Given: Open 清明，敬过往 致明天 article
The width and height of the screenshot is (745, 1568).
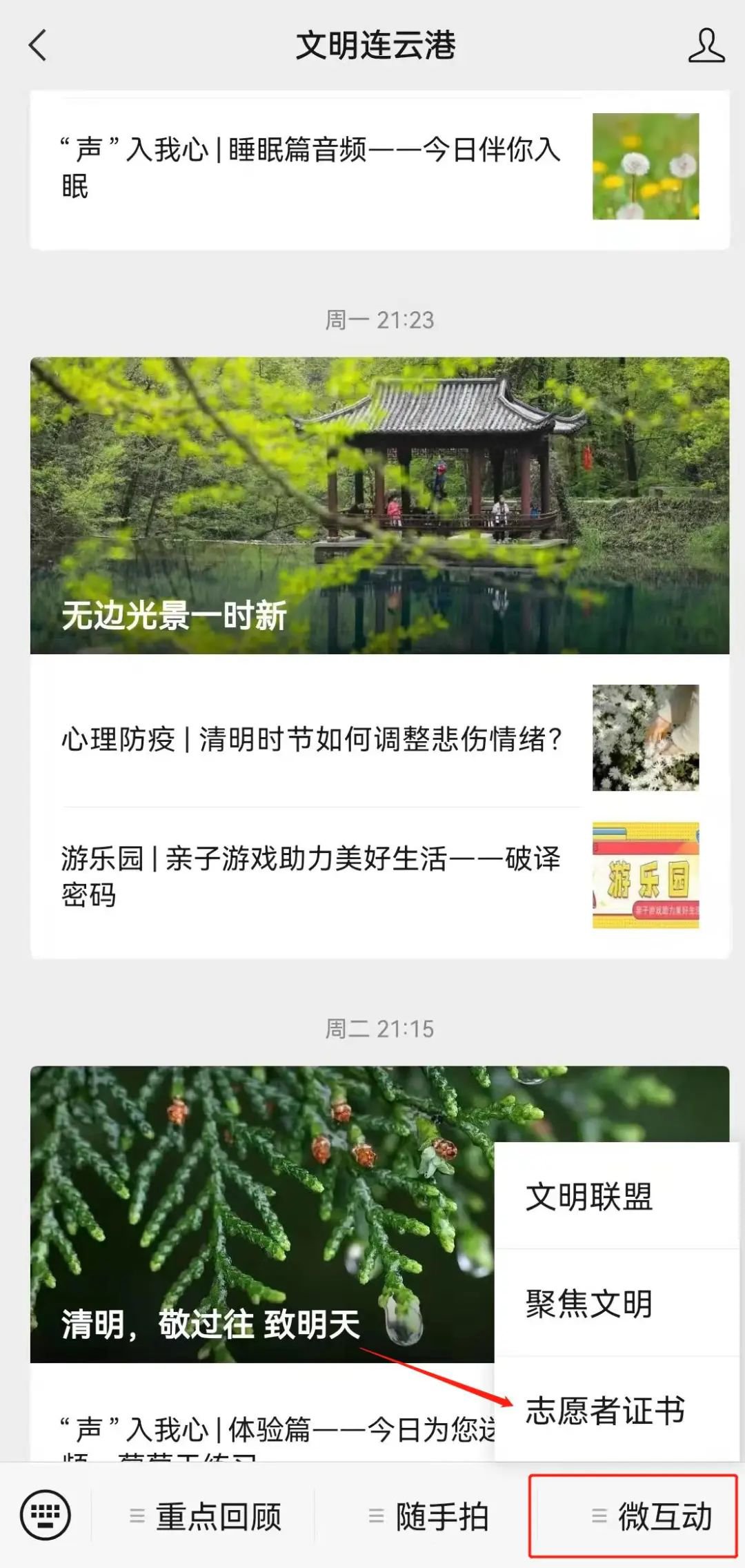Looking at the screenshot, I should click(x=262, y=1215).
